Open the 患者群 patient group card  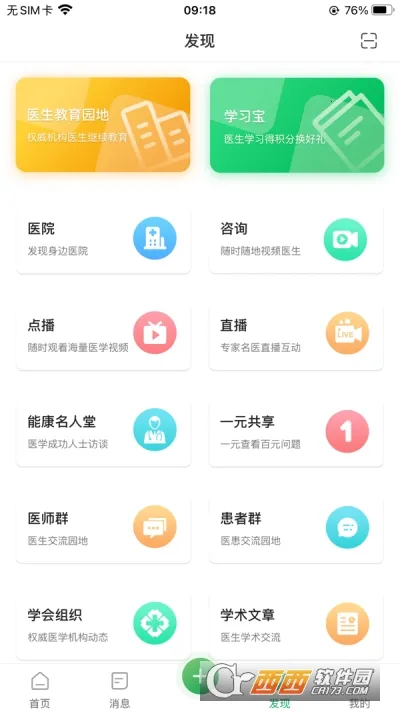[296, 529]
